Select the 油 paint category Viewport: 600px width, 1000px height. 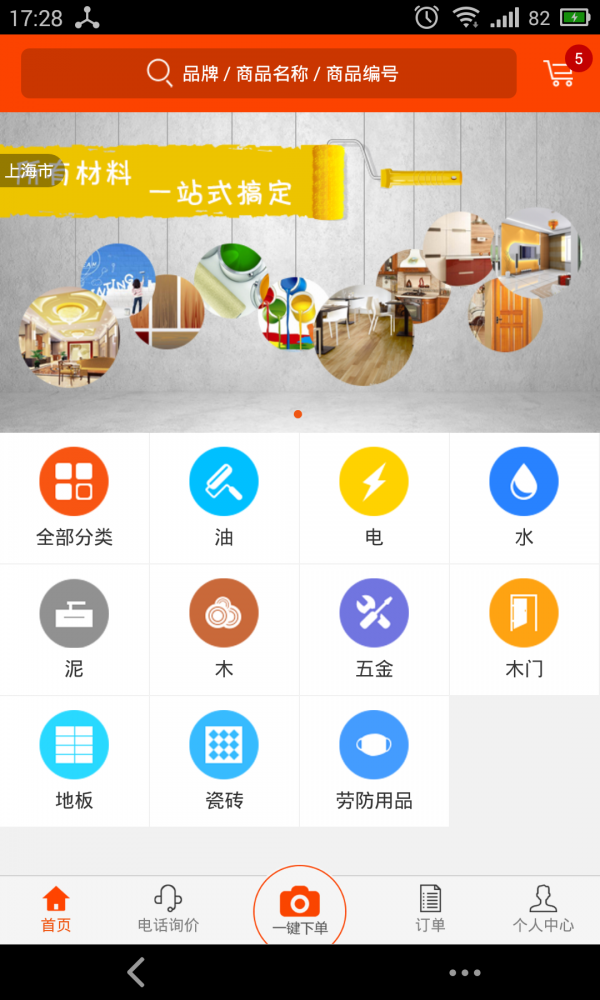click(224, 498)
